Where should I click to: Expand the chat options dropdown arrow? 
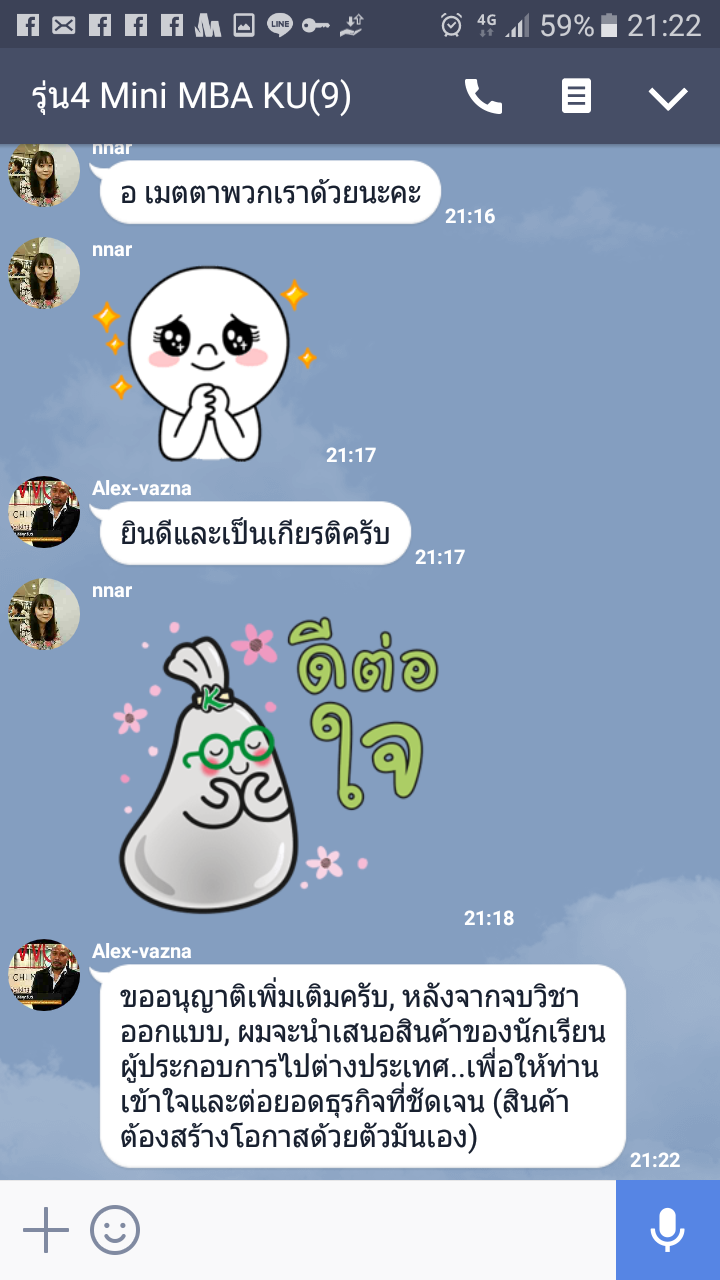pyautogui.click(x=667, y=97)
